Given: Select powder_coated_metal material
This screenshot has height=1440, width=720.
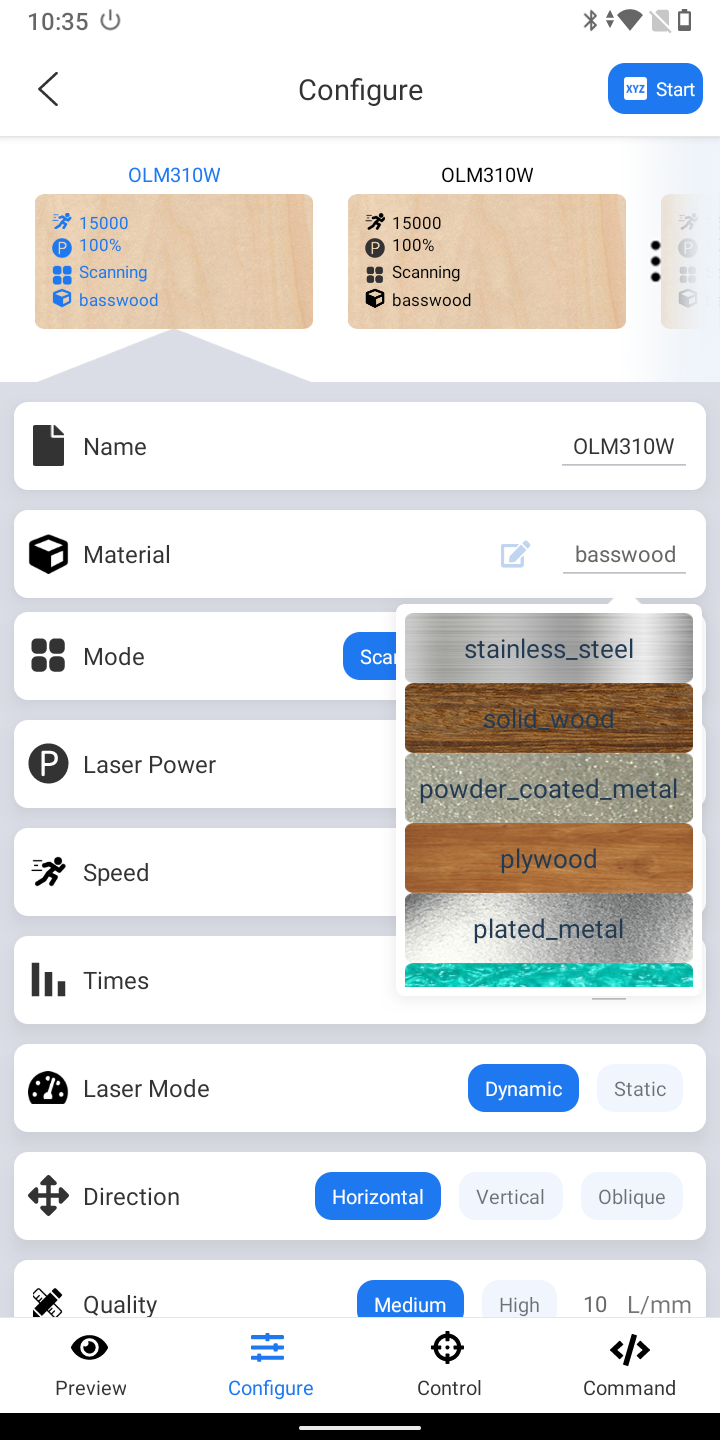Looking at the screenshot, I should click(548, 789).
